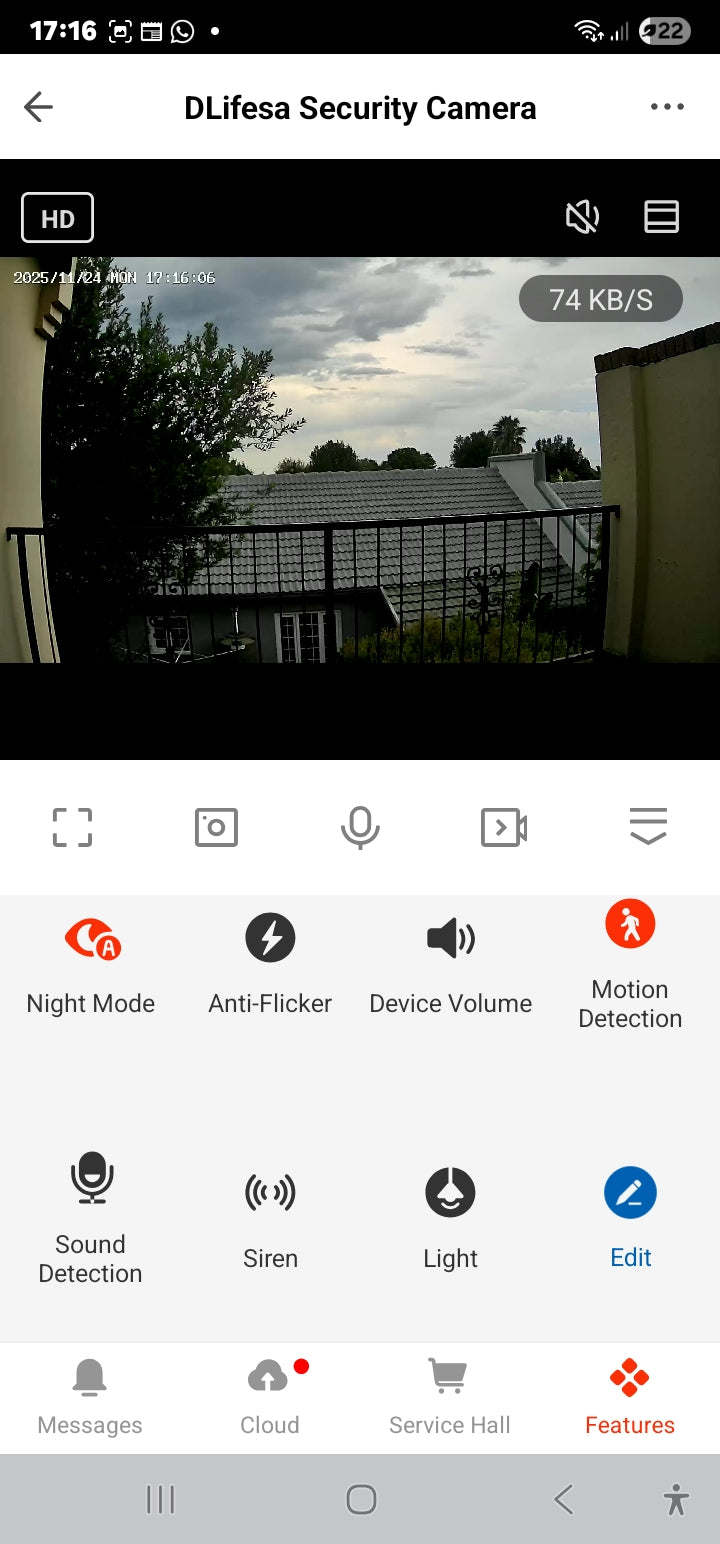Talk through the camera microphone
The image size is (720, 1544).
[360, 827]
